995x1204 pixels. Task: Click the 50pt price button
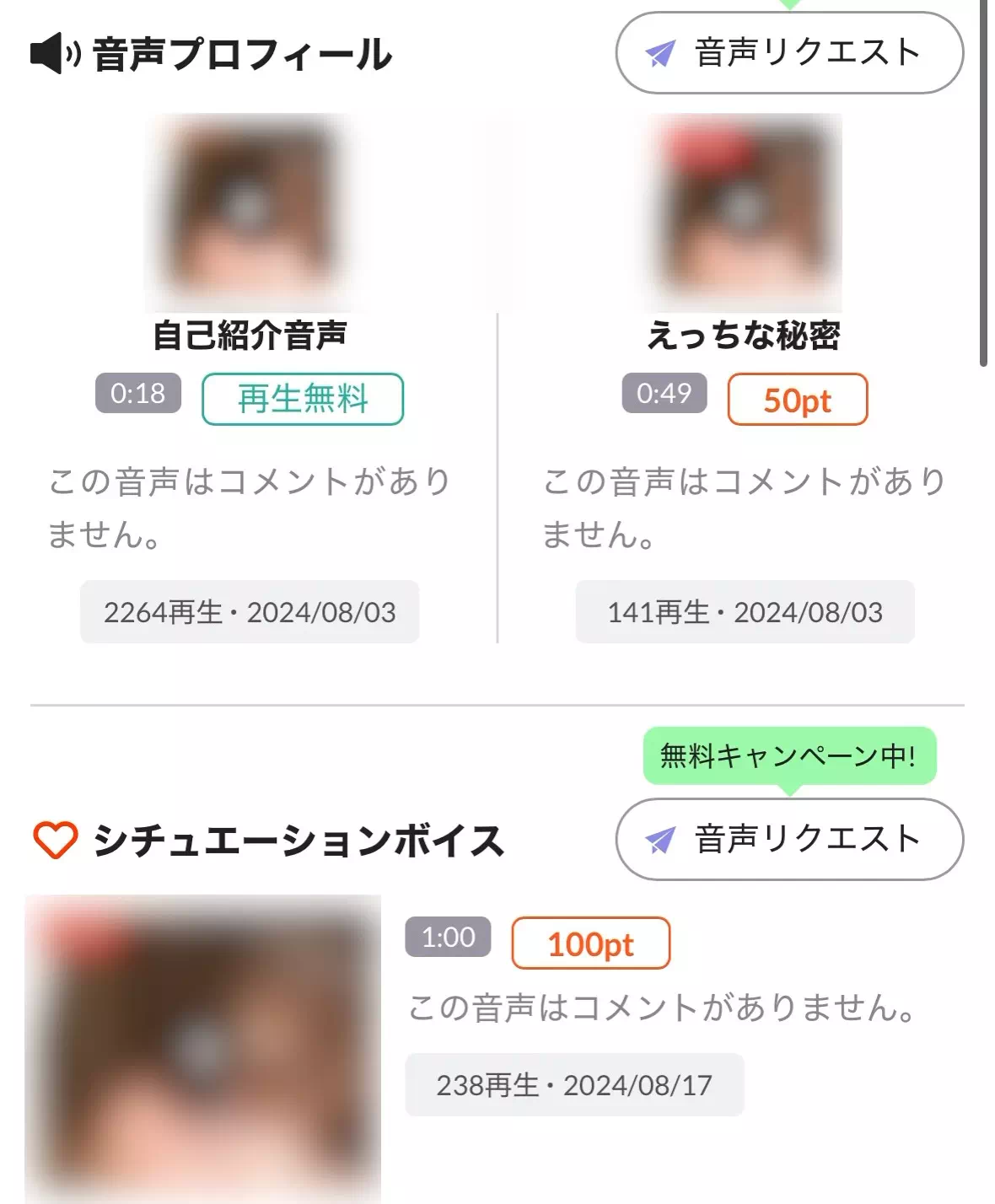(x=796, y=400)
